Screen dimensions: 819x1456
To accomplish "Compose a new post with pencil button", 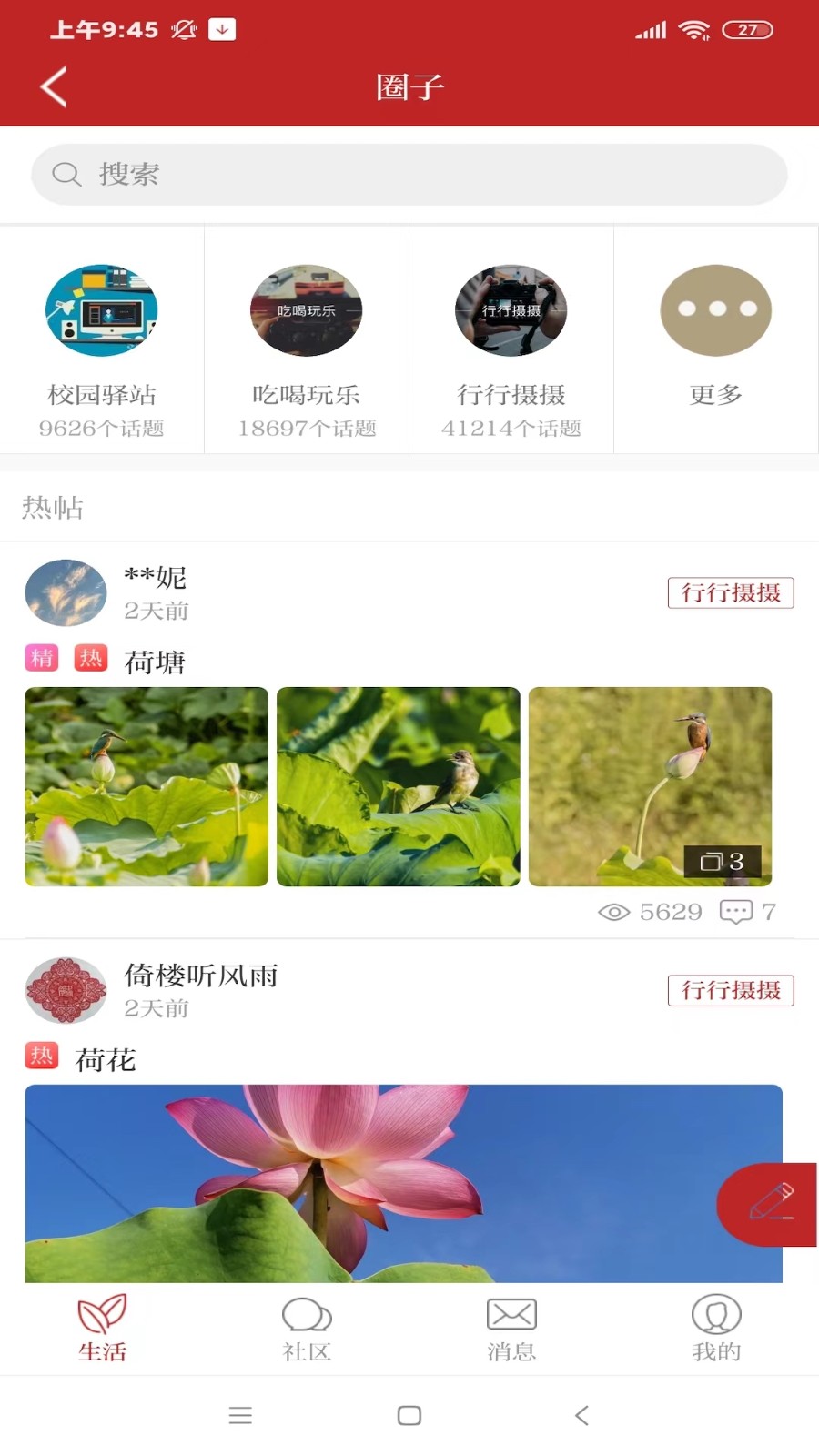I will point(769,1204).
